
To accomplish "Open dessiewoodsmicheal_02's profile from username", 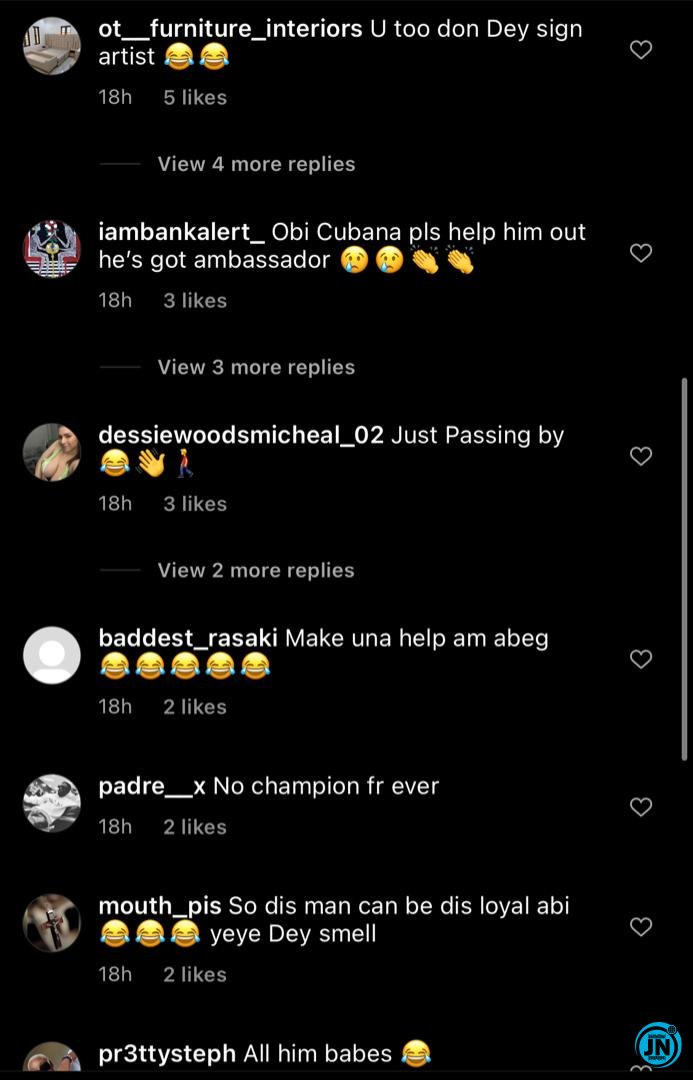I will click(241, 436).
